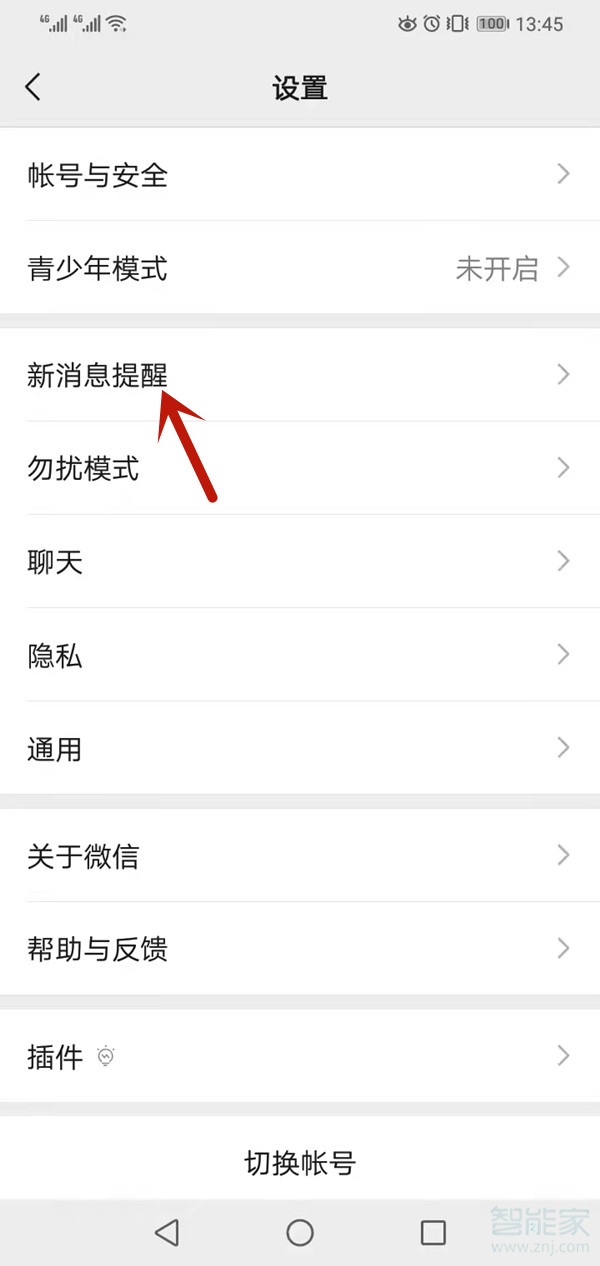The image size is (600, 1266).
Task: Open 关于微信 page
Action: pos(300,856)
